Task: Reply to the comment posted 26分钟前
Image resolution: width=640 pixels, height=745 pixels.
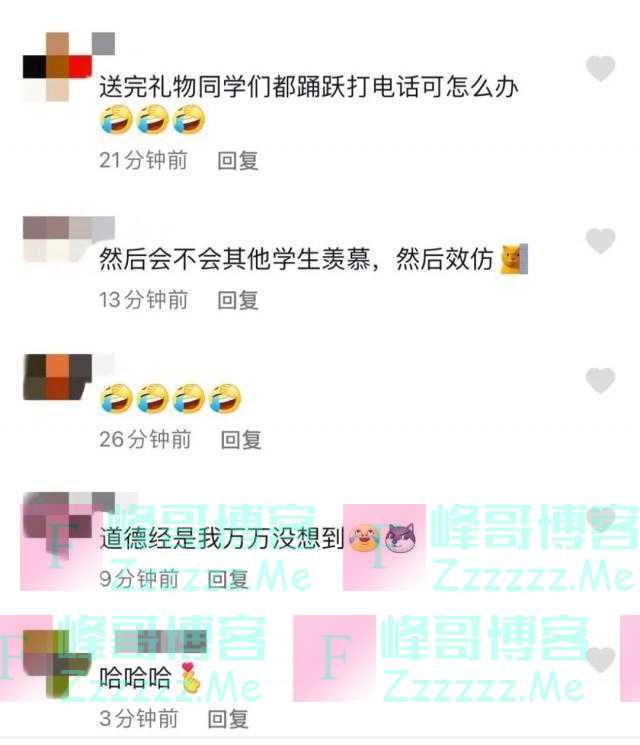Action: pyautogui.click(x=241, y=439)
